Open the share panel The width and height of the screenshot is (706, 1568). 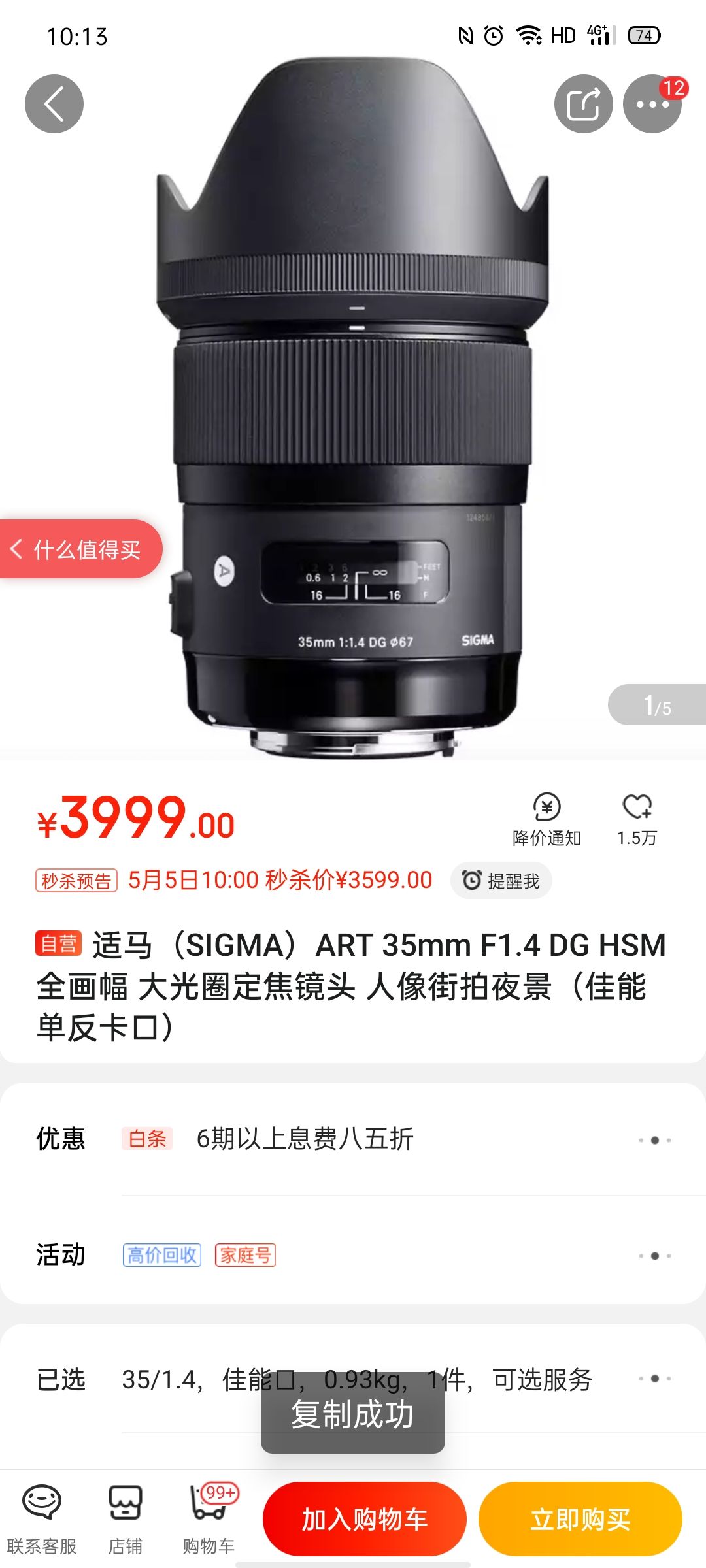coord(584,105)
